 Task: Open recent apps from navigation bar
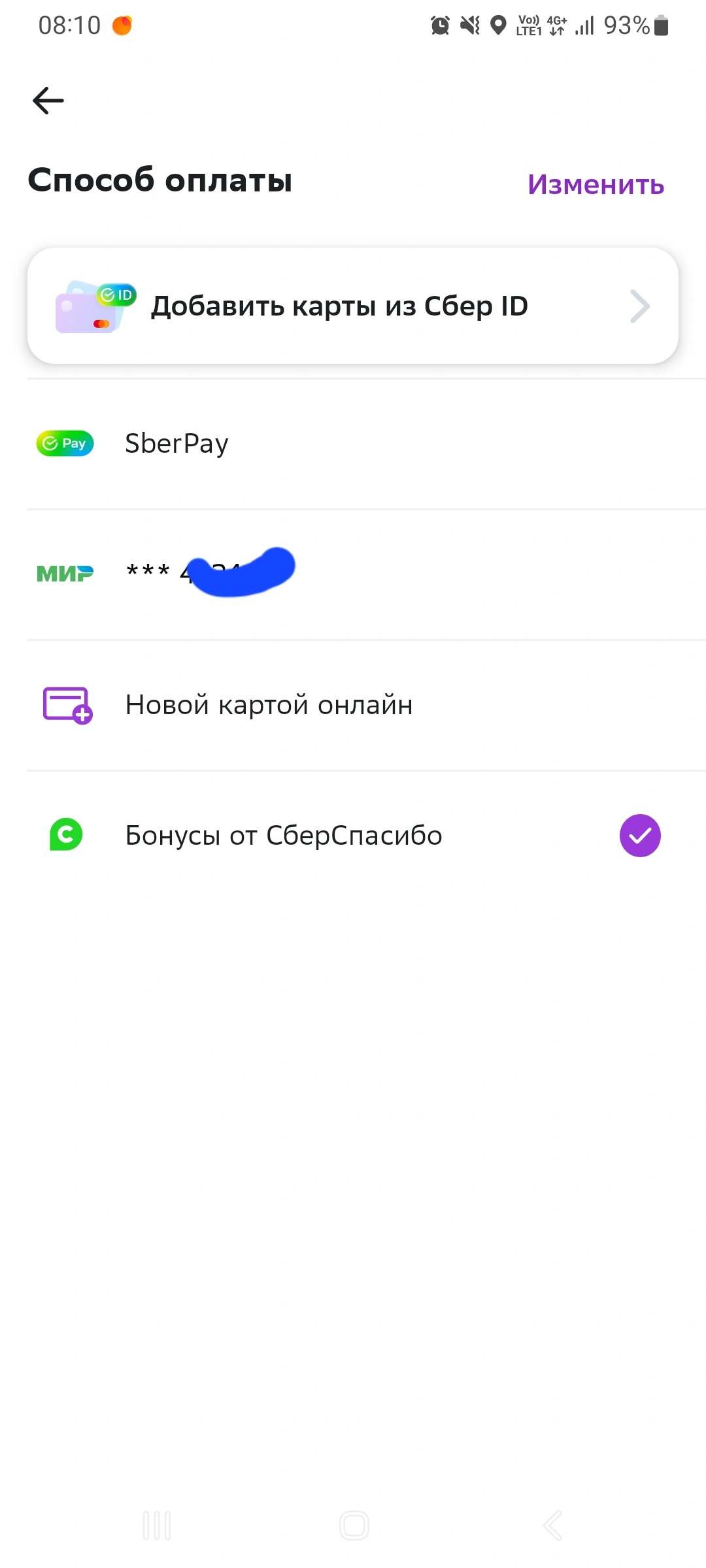(157, 1526)
